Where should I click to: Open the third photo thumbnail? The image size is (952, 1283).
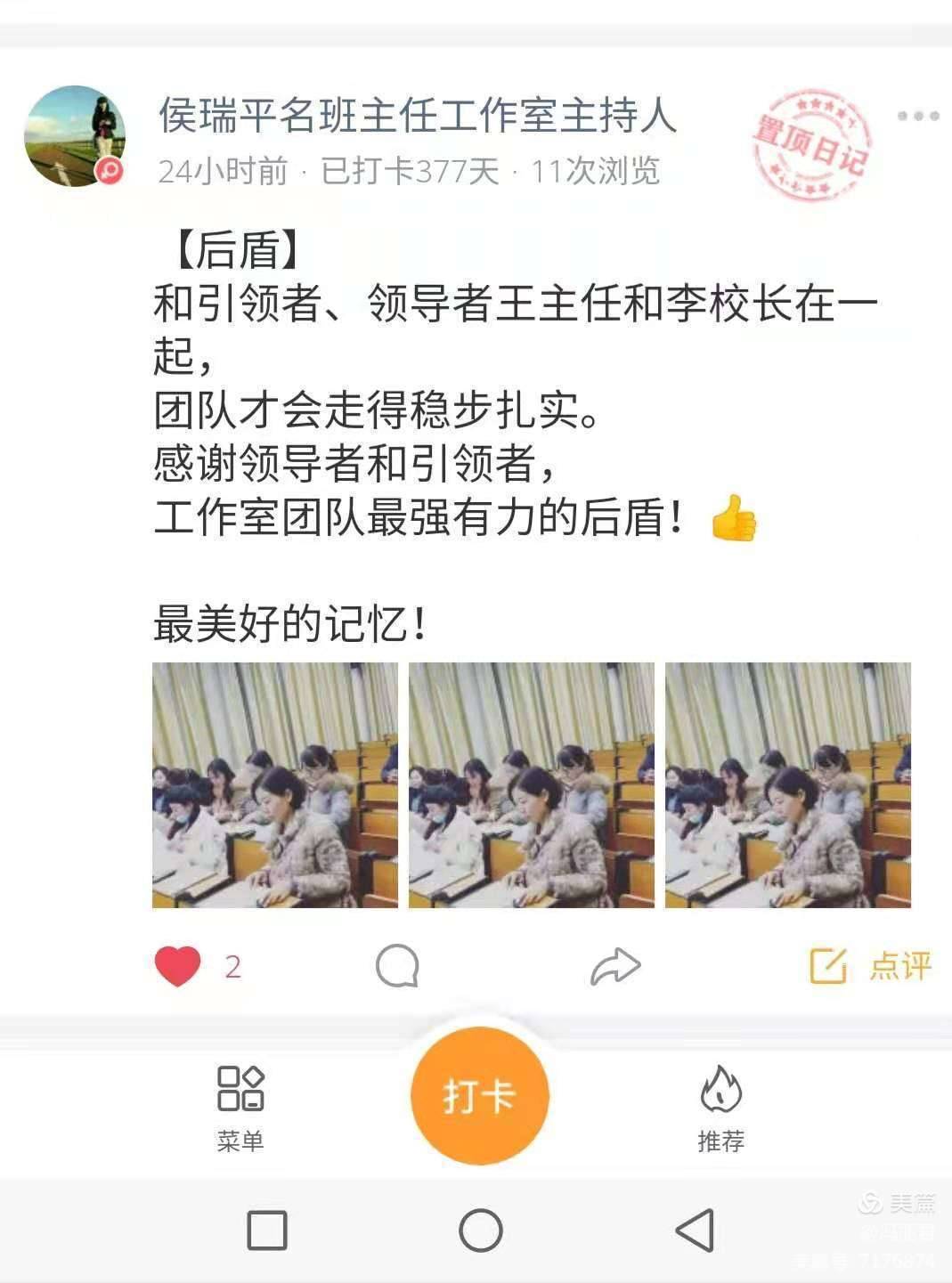click(788, 785)
